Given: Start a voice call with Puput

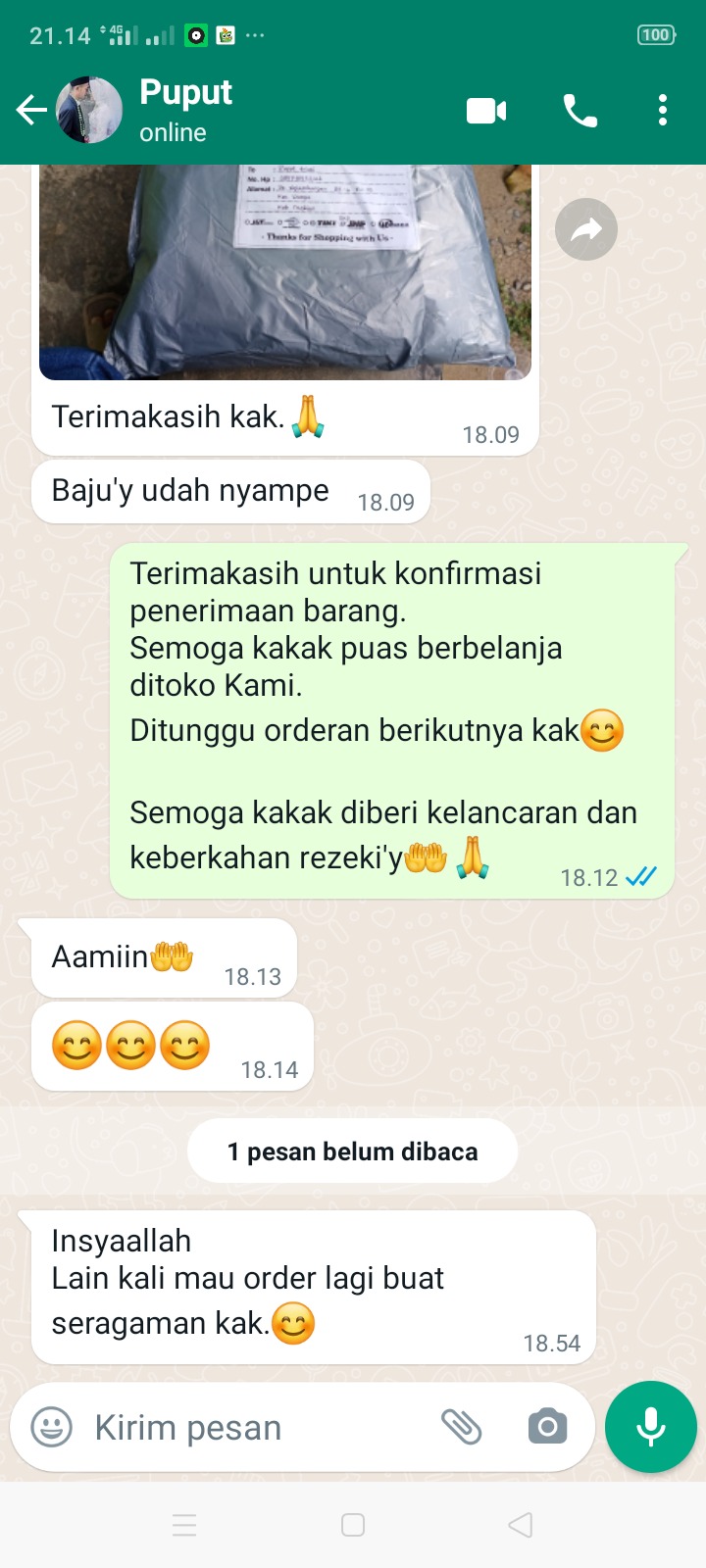Looking at the screenshot, I should pyautogui.click(x=580, y=111).
